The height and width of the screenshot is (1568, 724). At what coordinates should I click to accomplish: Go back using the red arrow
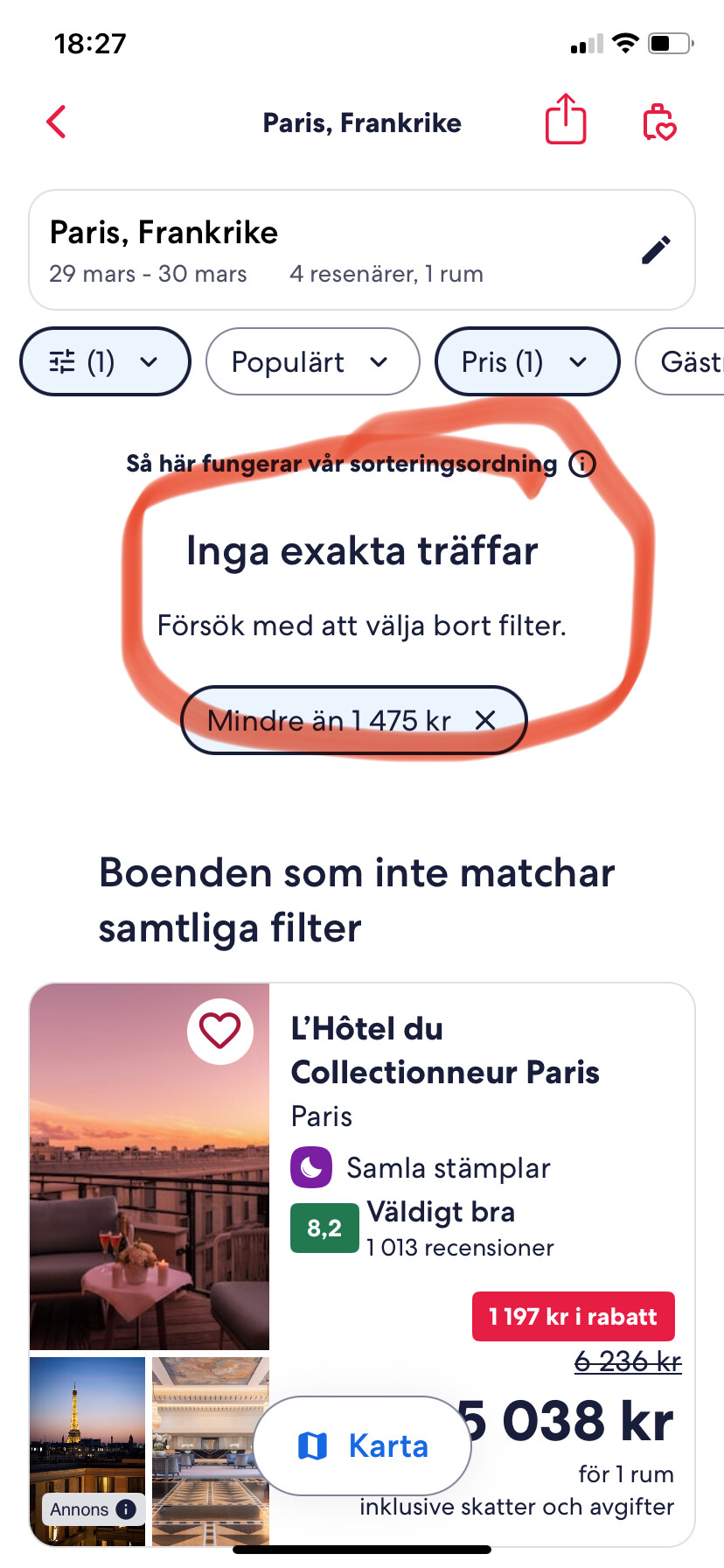pyautogui.click(x=57, y=122)
